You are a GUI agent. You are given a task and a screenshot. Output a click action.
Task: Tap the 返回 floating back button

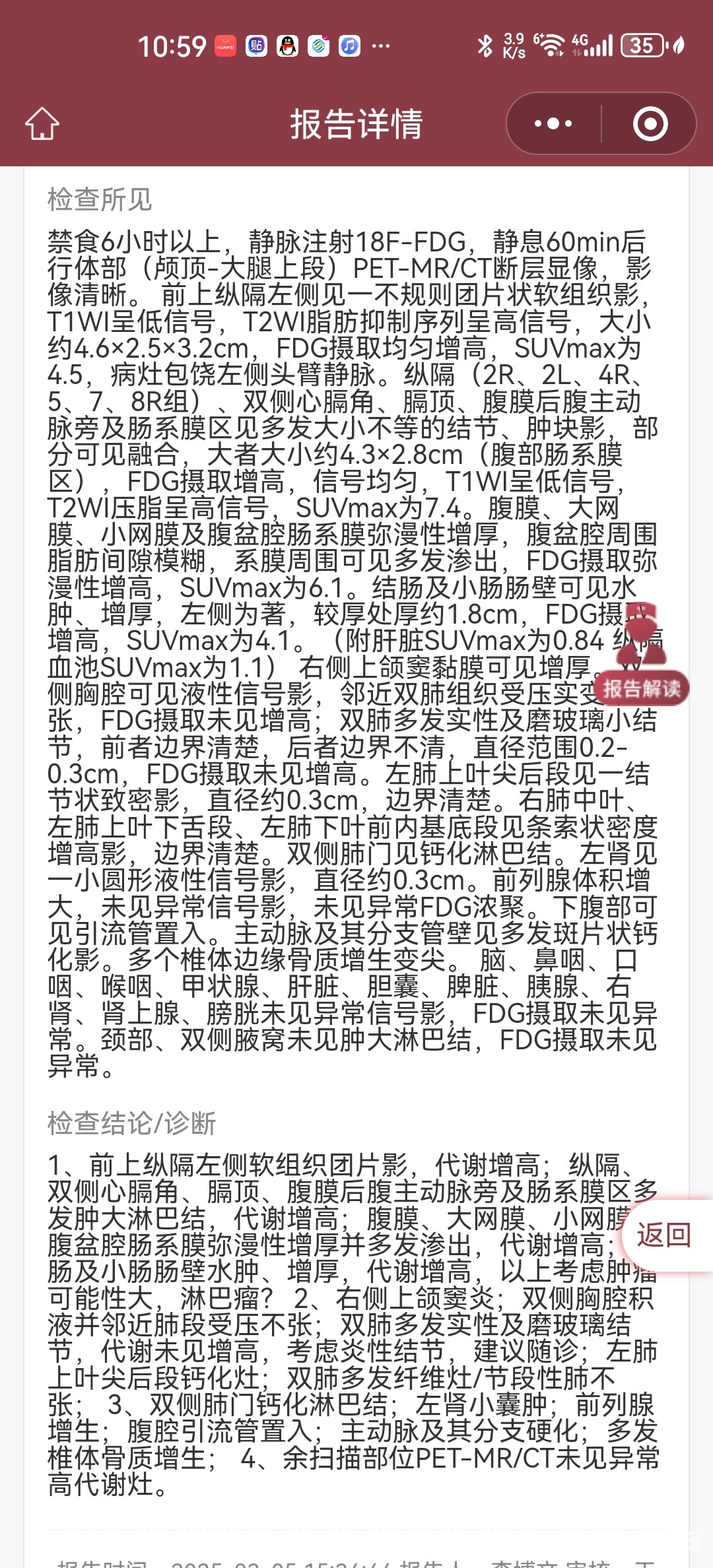[663, 1234]
